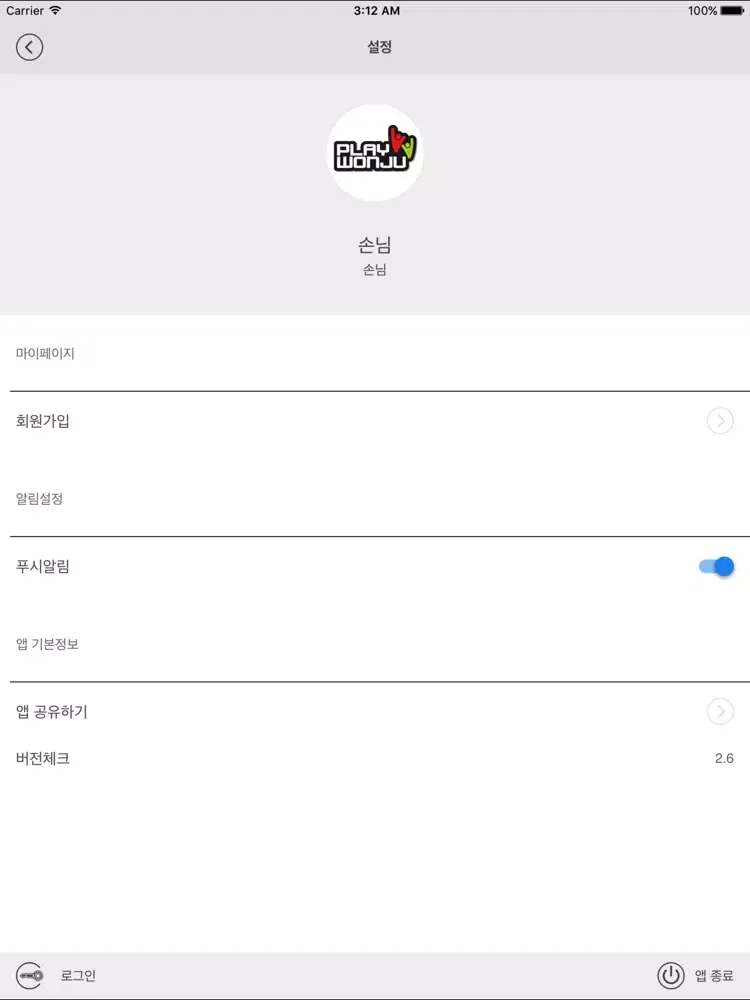
Task: Tap the 로그인 button
Action: (x=57, y=975)
